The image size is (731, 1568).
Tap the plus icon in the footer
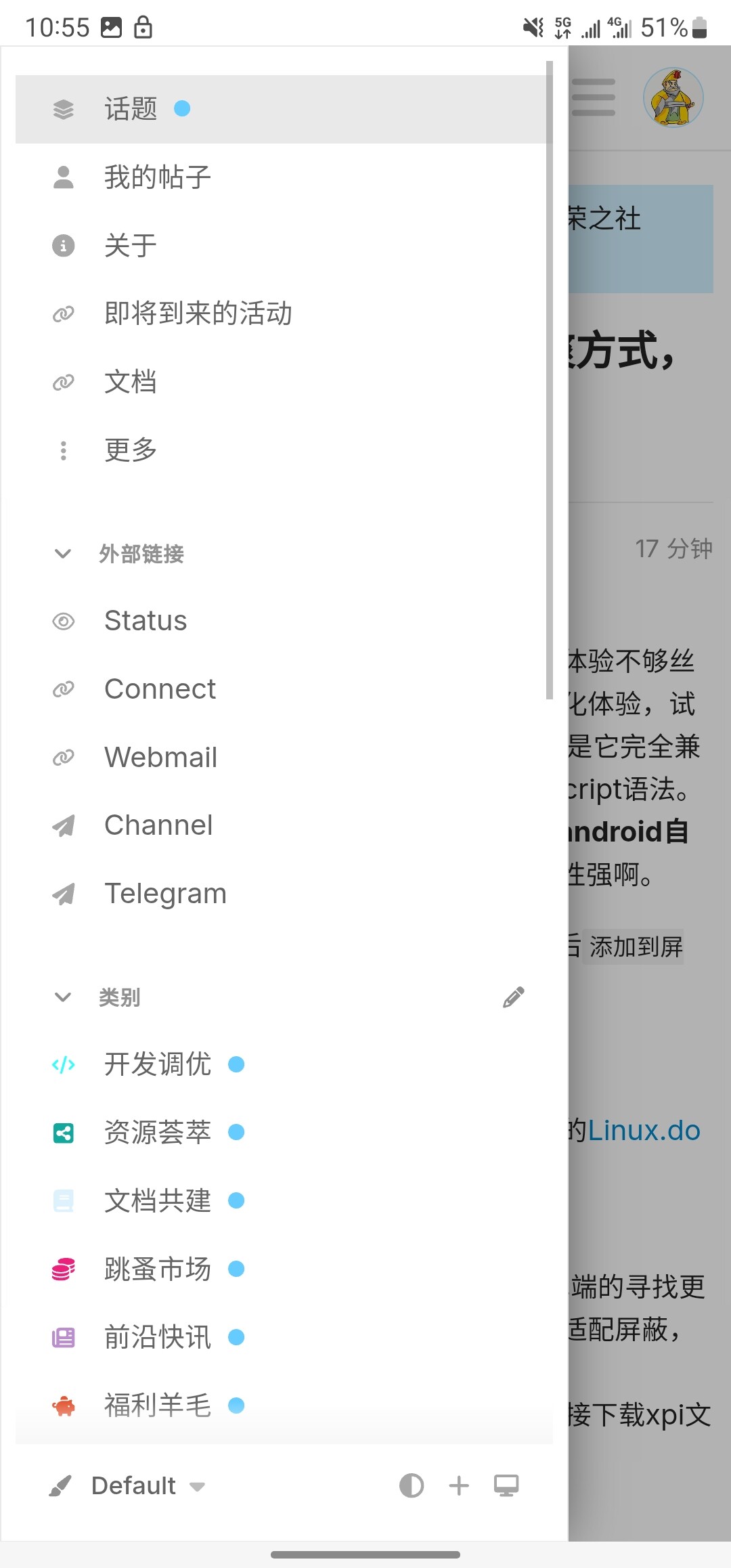click(459, 1486)
